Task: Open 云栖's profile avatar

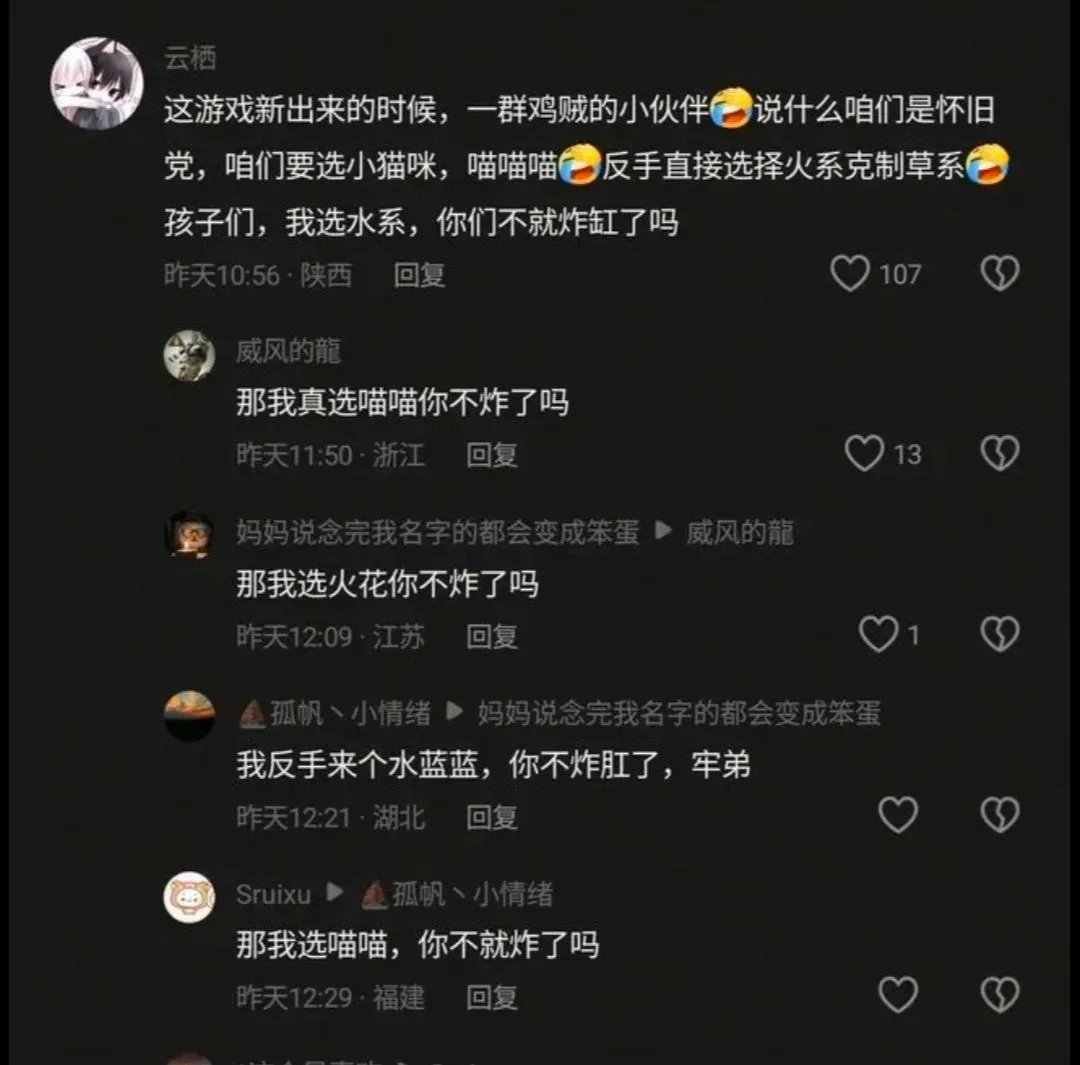Action: click(96, 84)
